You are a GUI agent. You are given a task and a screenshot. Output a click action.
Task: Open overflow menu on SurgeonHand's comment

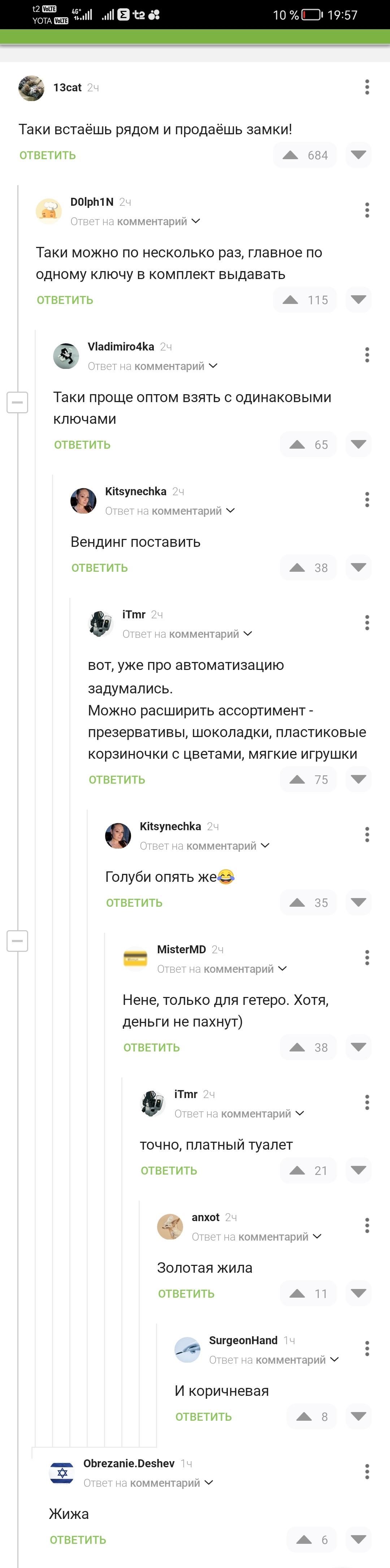click(367, 1349)
